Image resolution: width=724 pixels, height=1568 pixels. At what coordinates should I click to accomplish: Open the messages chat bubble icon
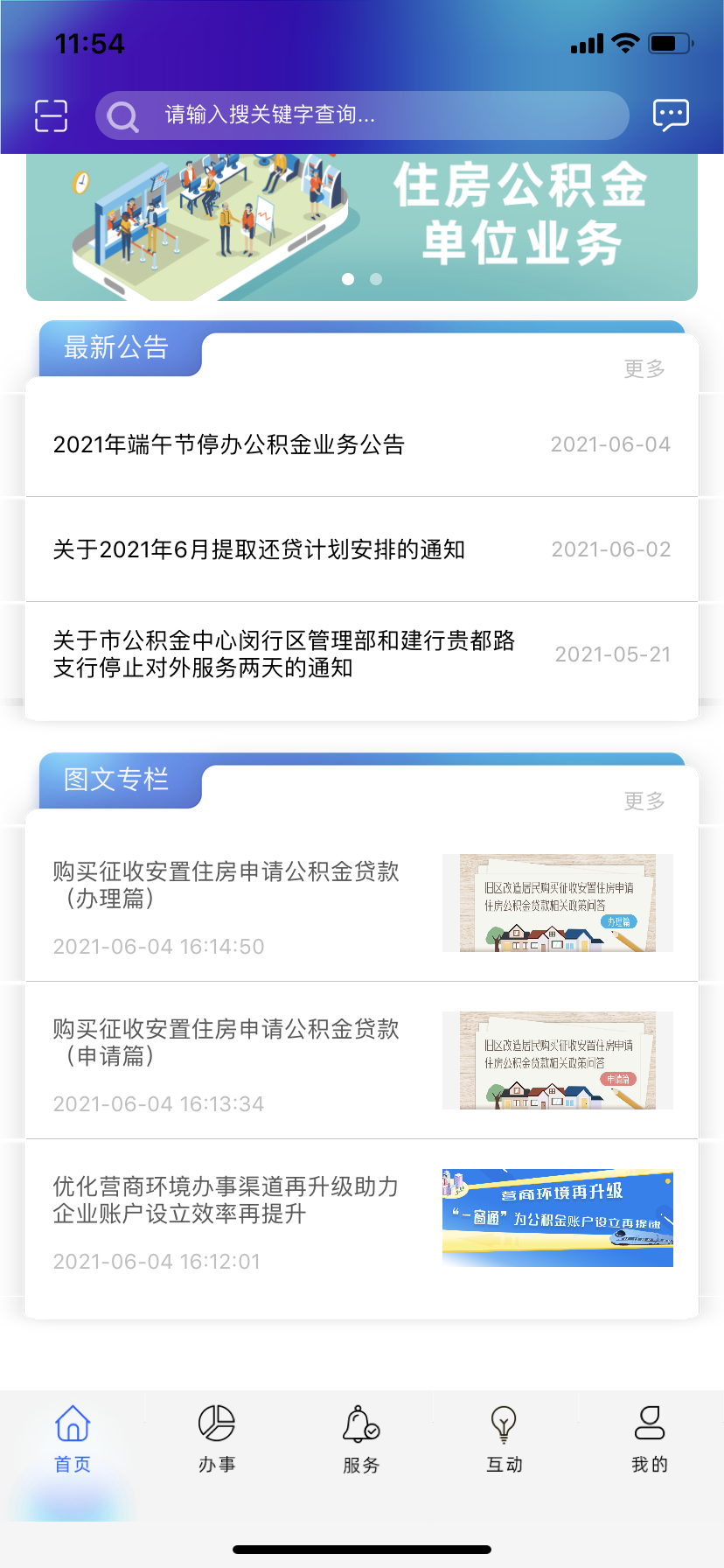671,115
